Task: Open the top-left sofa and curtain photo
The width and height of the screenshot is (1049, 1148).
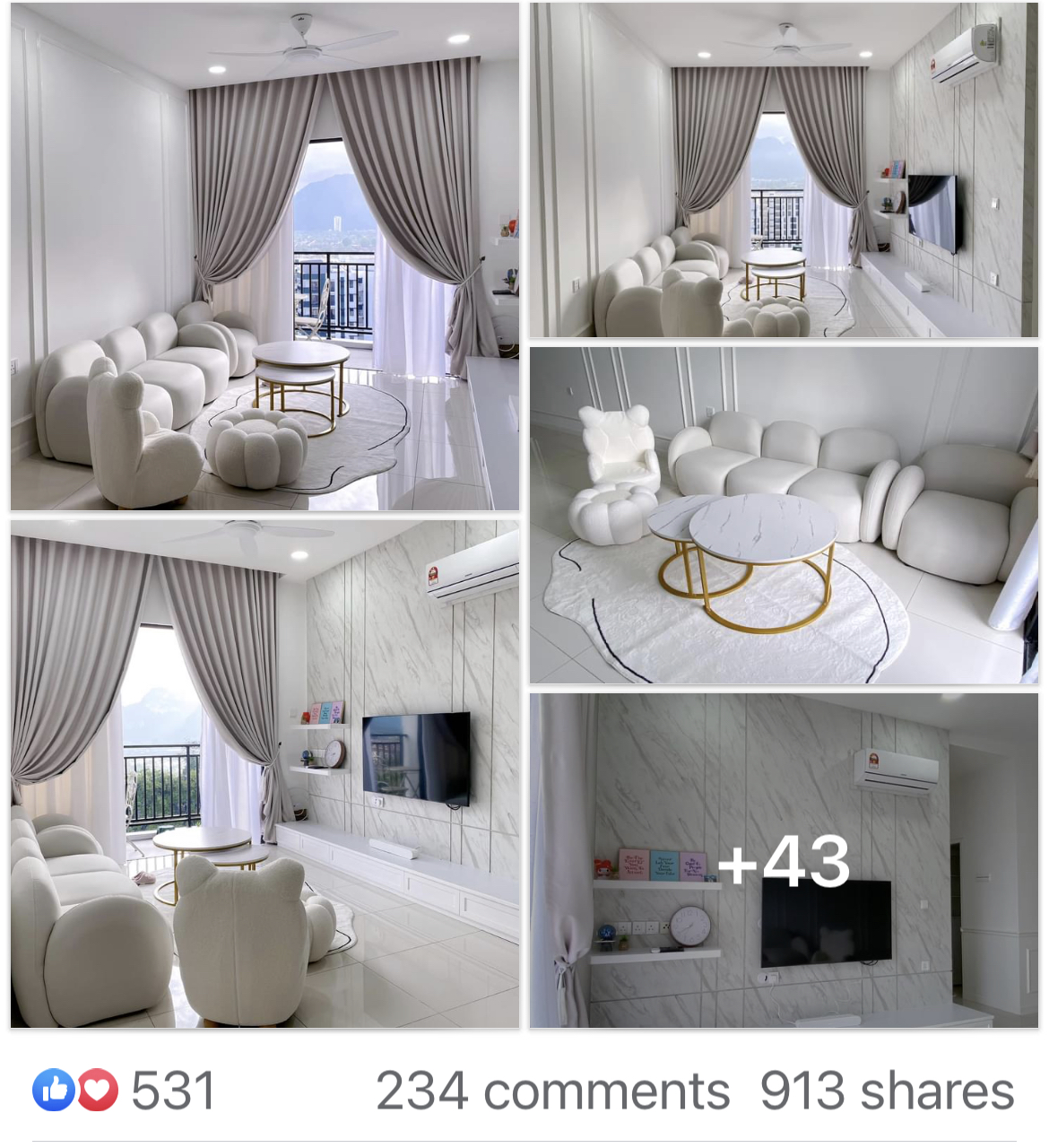Action: coord(264,257)
